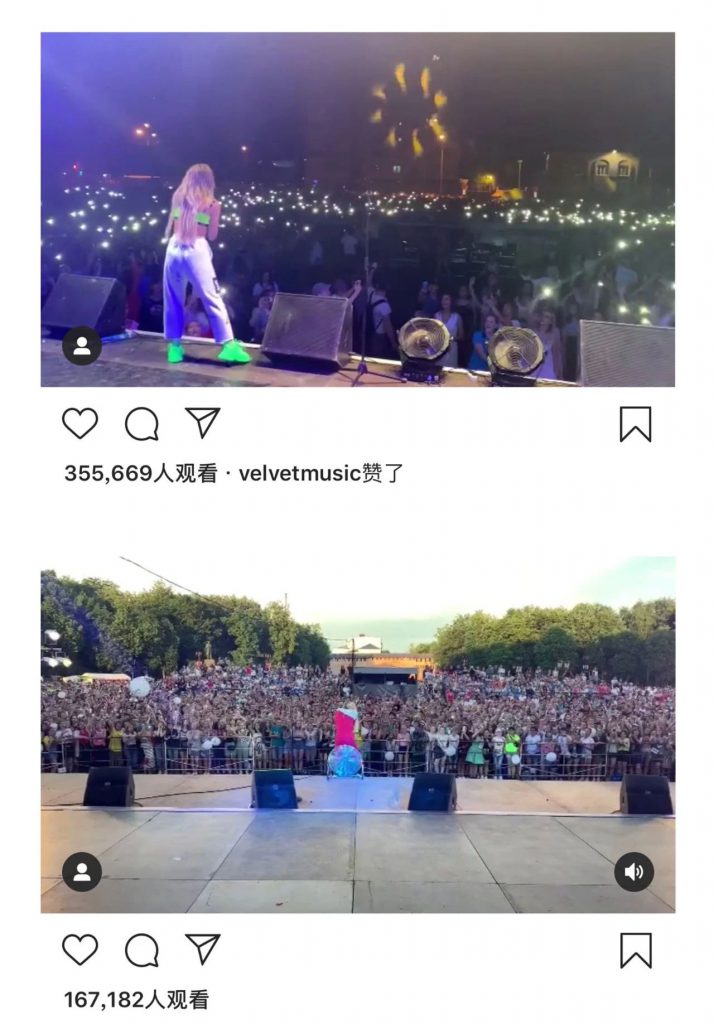Toggle sound on the daytime concert video

point(634,872)
